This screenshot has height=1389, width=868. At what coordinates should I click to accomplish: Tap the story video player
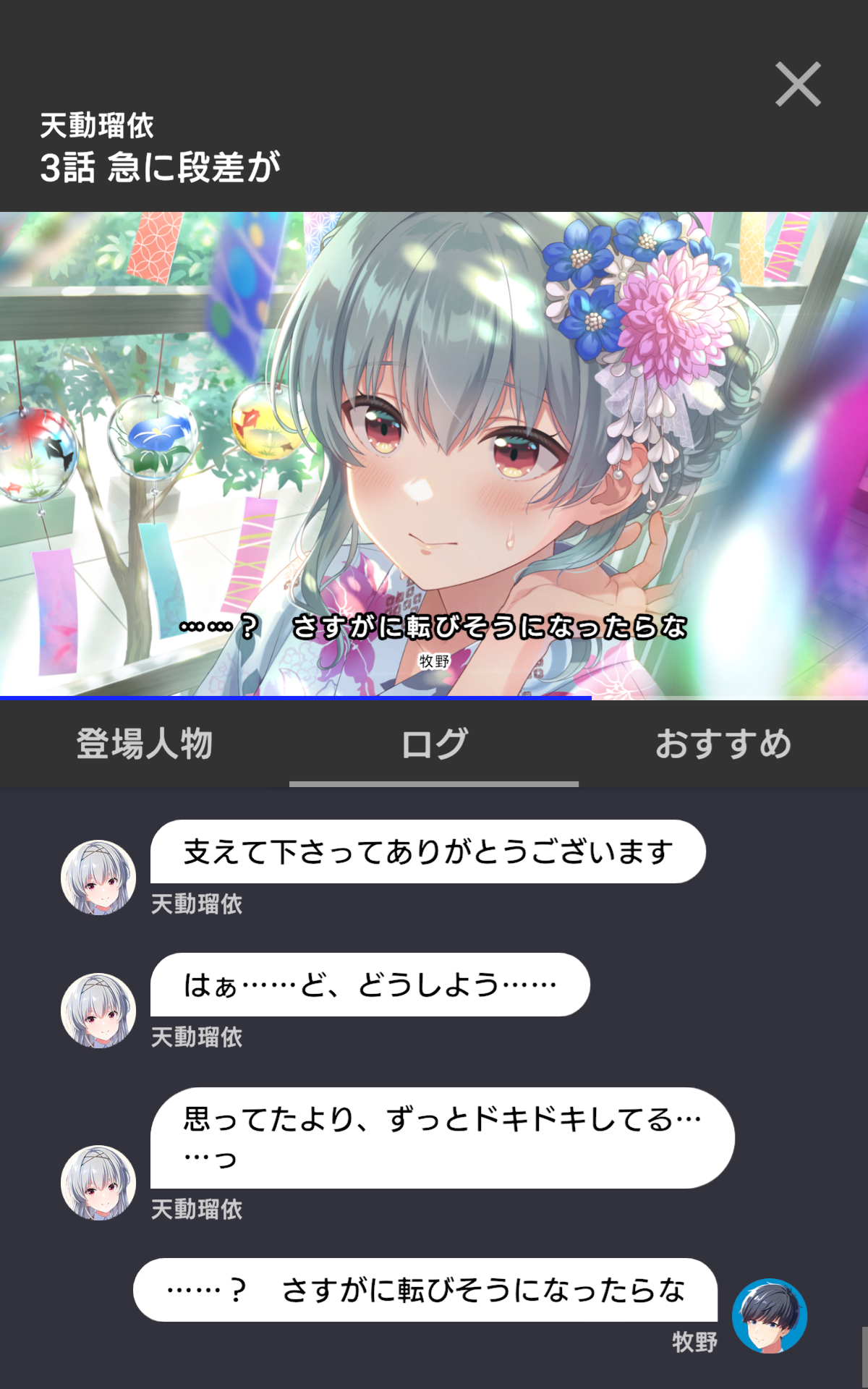(x=434, y=454)
